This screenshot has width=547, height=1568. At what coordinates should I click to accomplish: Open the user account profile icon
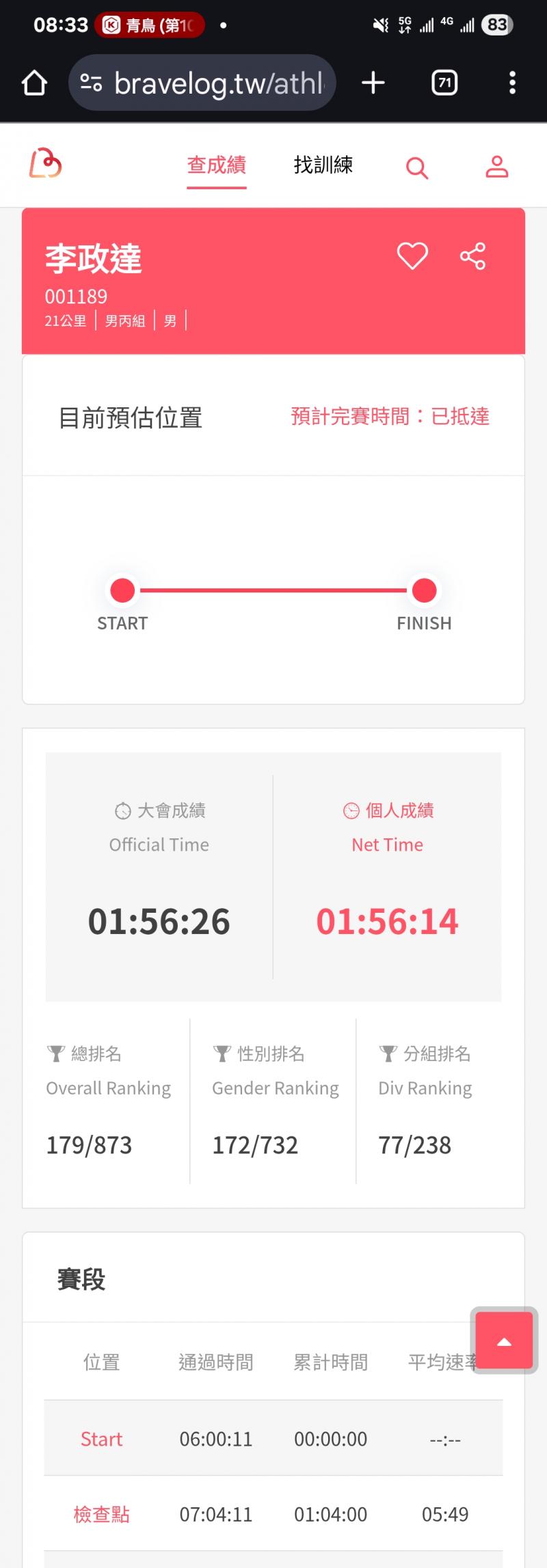click(497, 166)
